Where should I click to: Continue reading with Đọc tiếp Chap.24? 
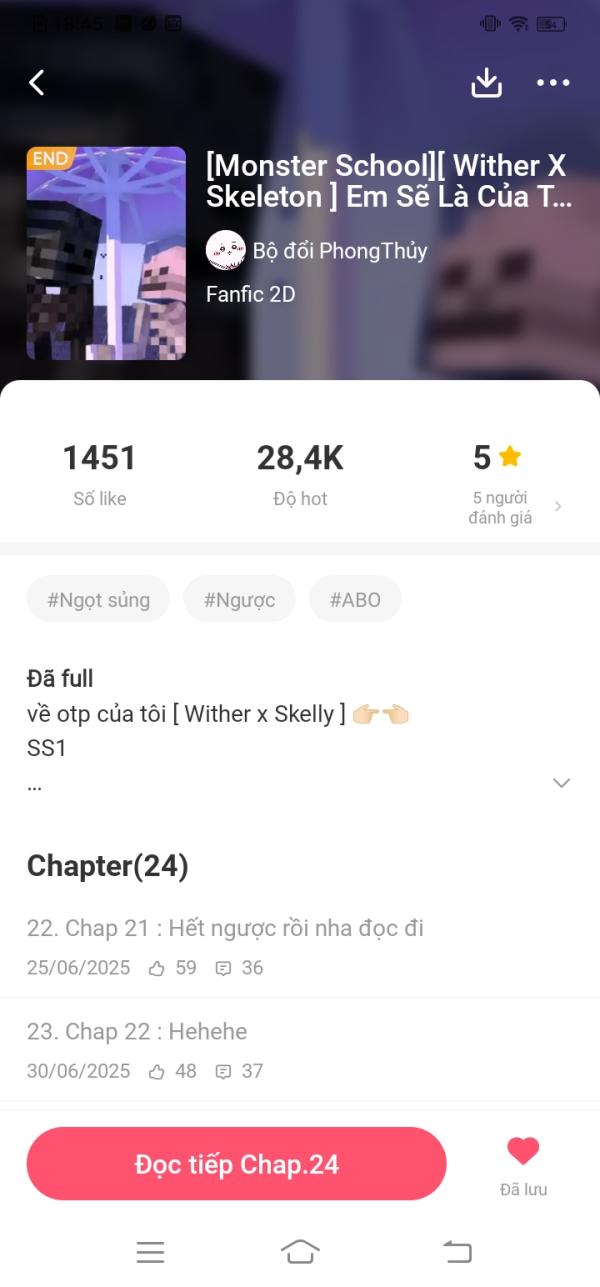pyautogui.click(x=236, y=1164)
